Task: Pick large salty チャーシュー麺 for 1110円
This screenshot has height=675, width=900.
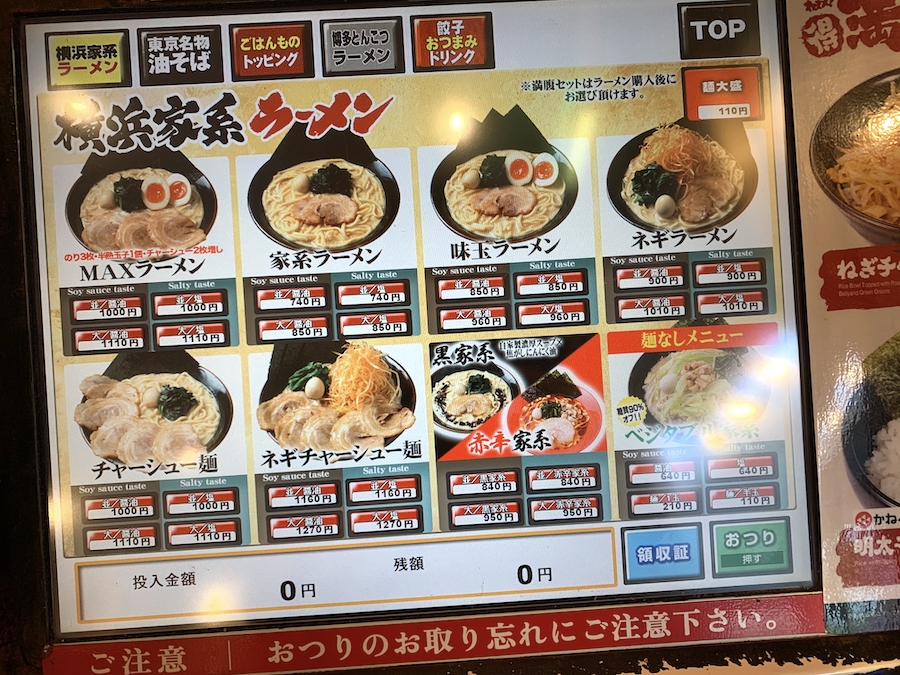Action: click(201, 534)
